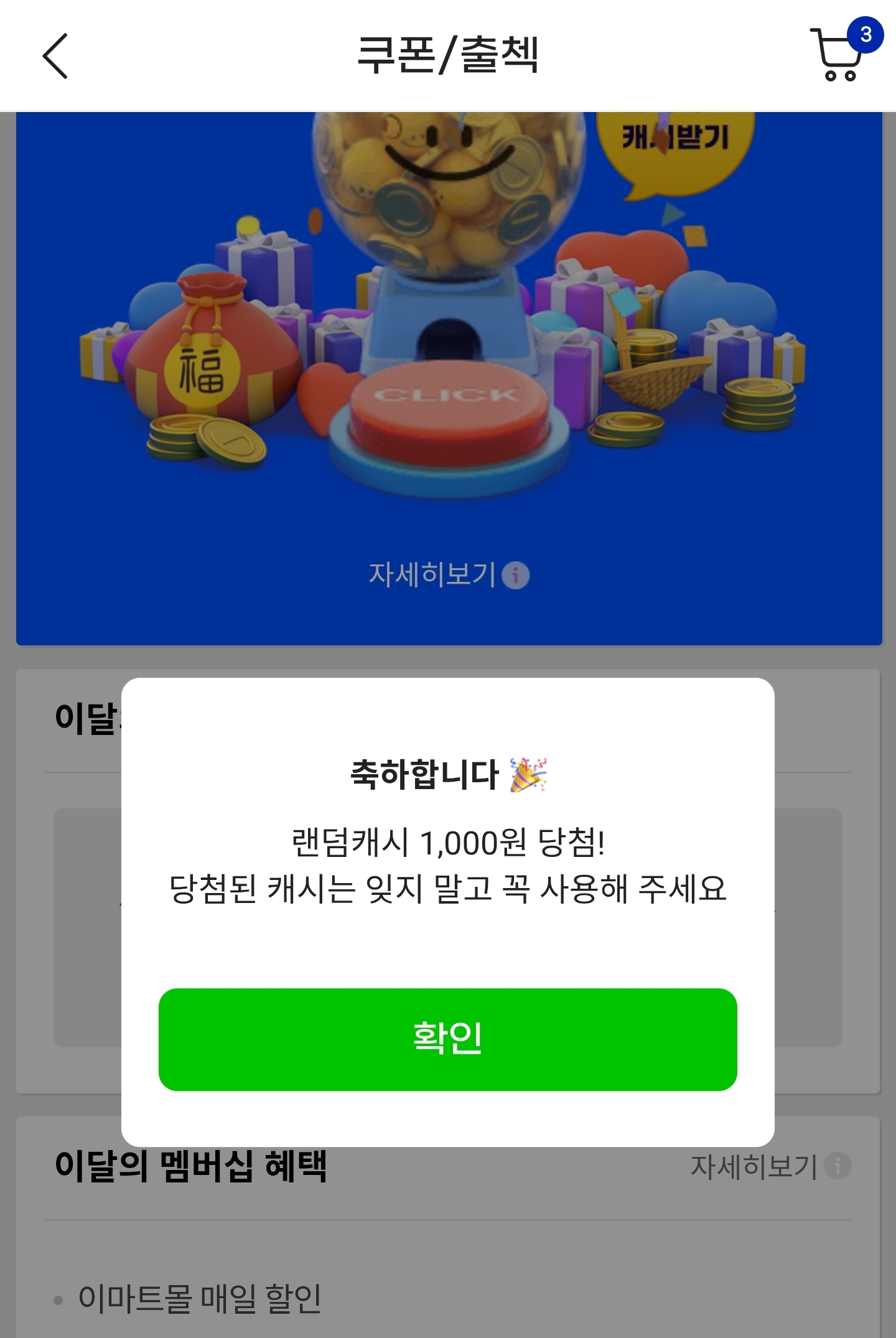Go back with the header arrow
The image size is (896, 1338).
(55, 56)
